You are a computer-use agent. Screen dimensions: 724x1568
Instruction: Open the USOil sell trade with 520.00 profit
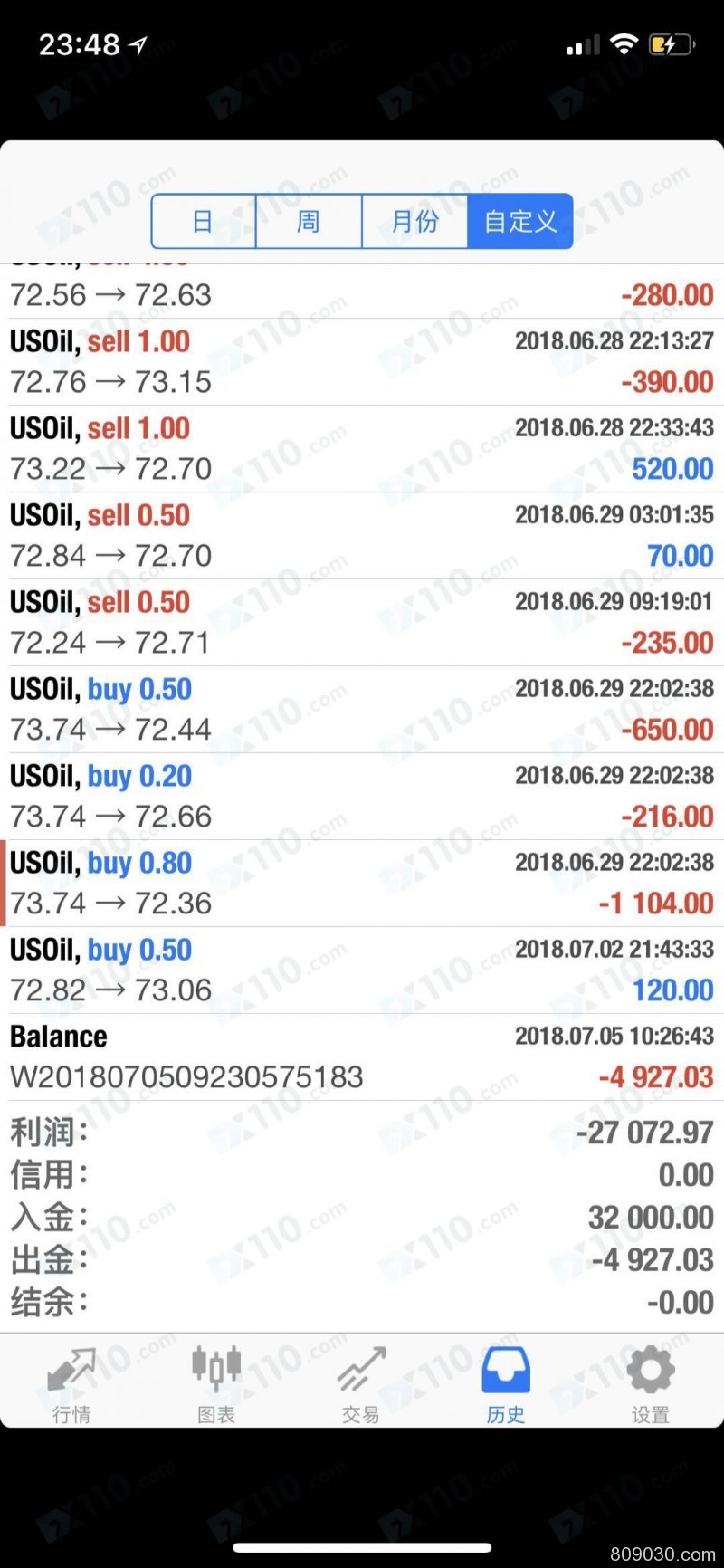tap(362, 449)
